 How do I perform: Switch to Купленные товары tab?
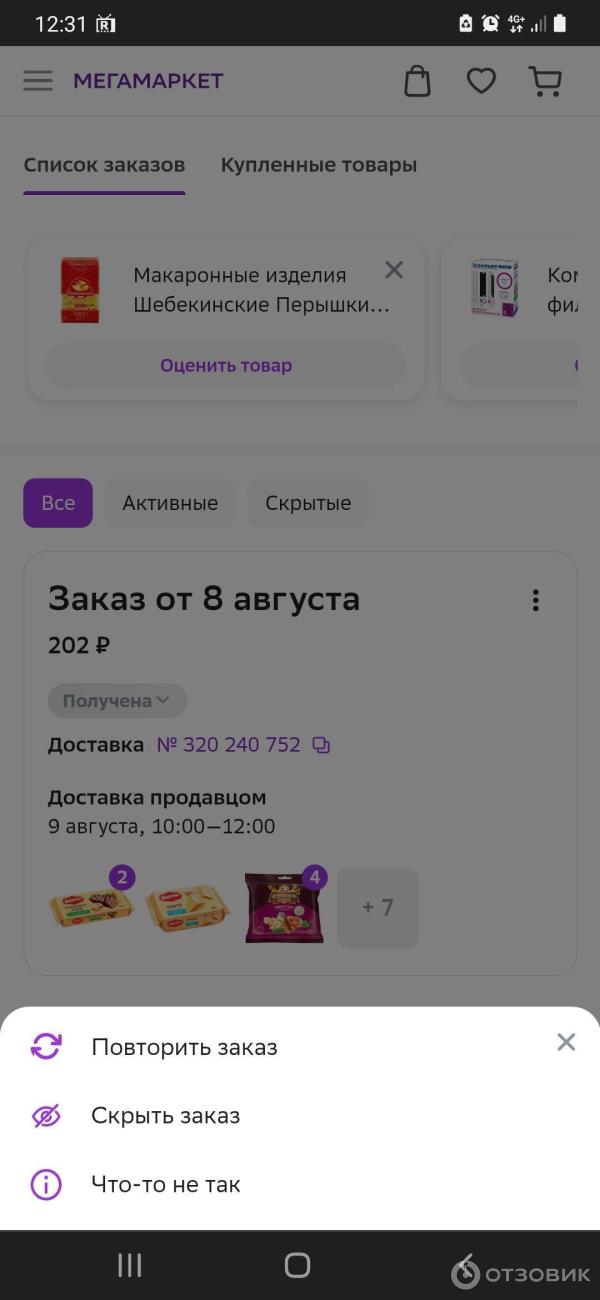318,165
